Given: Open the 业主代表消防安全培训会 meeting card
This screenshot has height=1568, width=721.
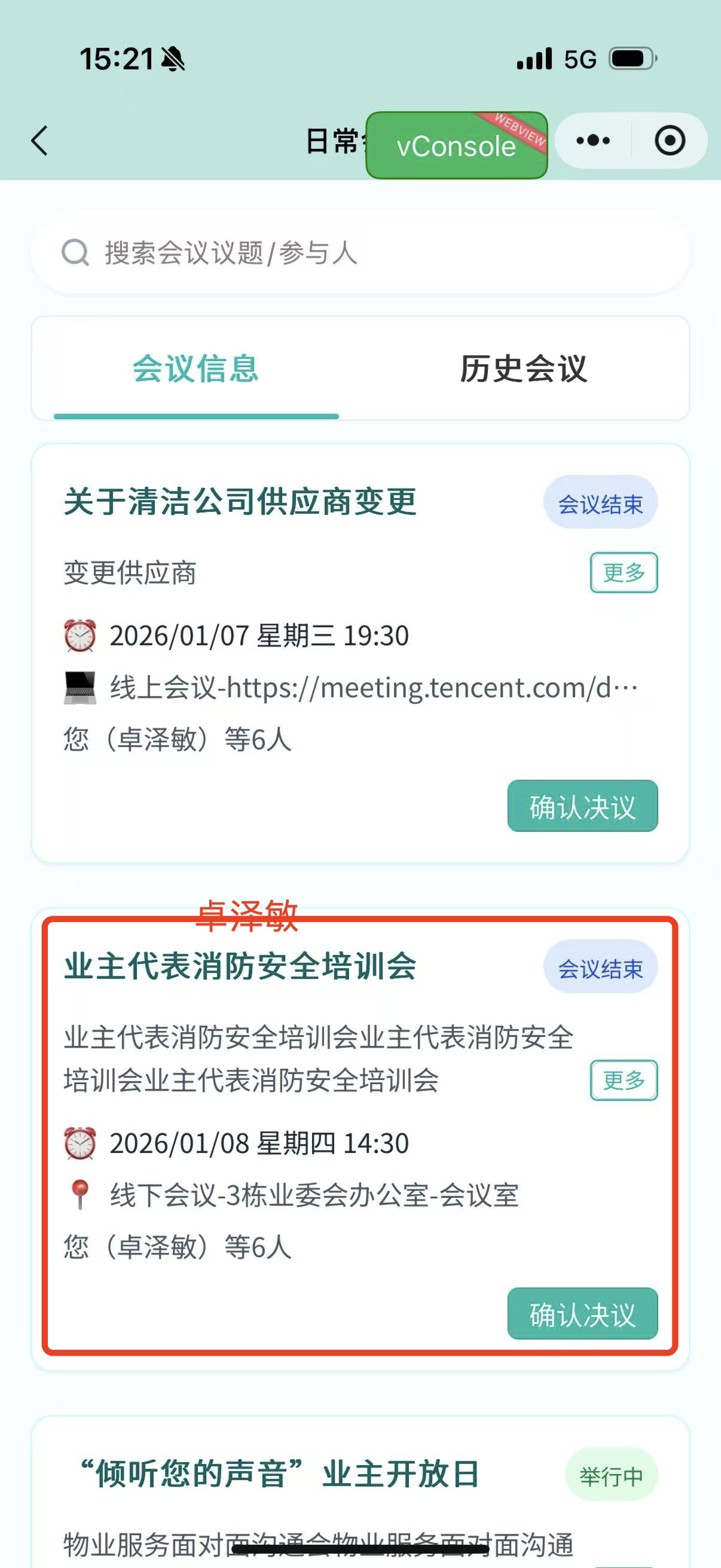Looking at the screenshot, I should [240, 966].
